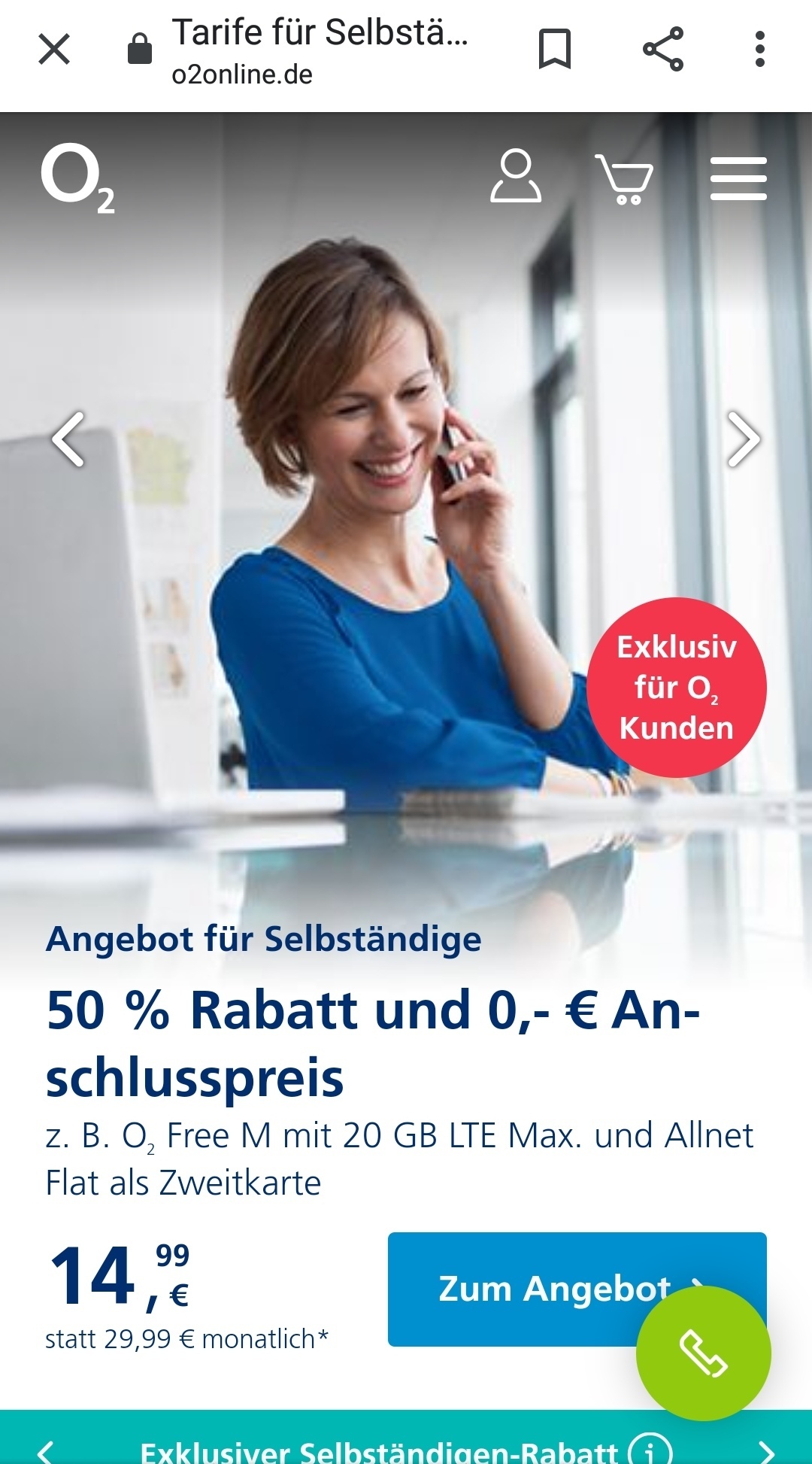Tap the Zum Angebot button
The width and height of the screenshot is (812, 1464).
[511, 1289]
